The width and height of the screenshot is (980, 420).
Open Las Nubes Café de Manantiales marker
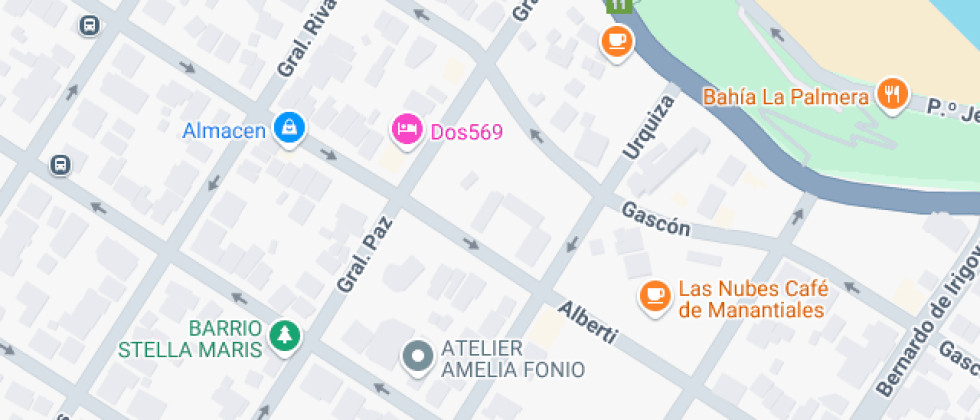tap(654, 295)
